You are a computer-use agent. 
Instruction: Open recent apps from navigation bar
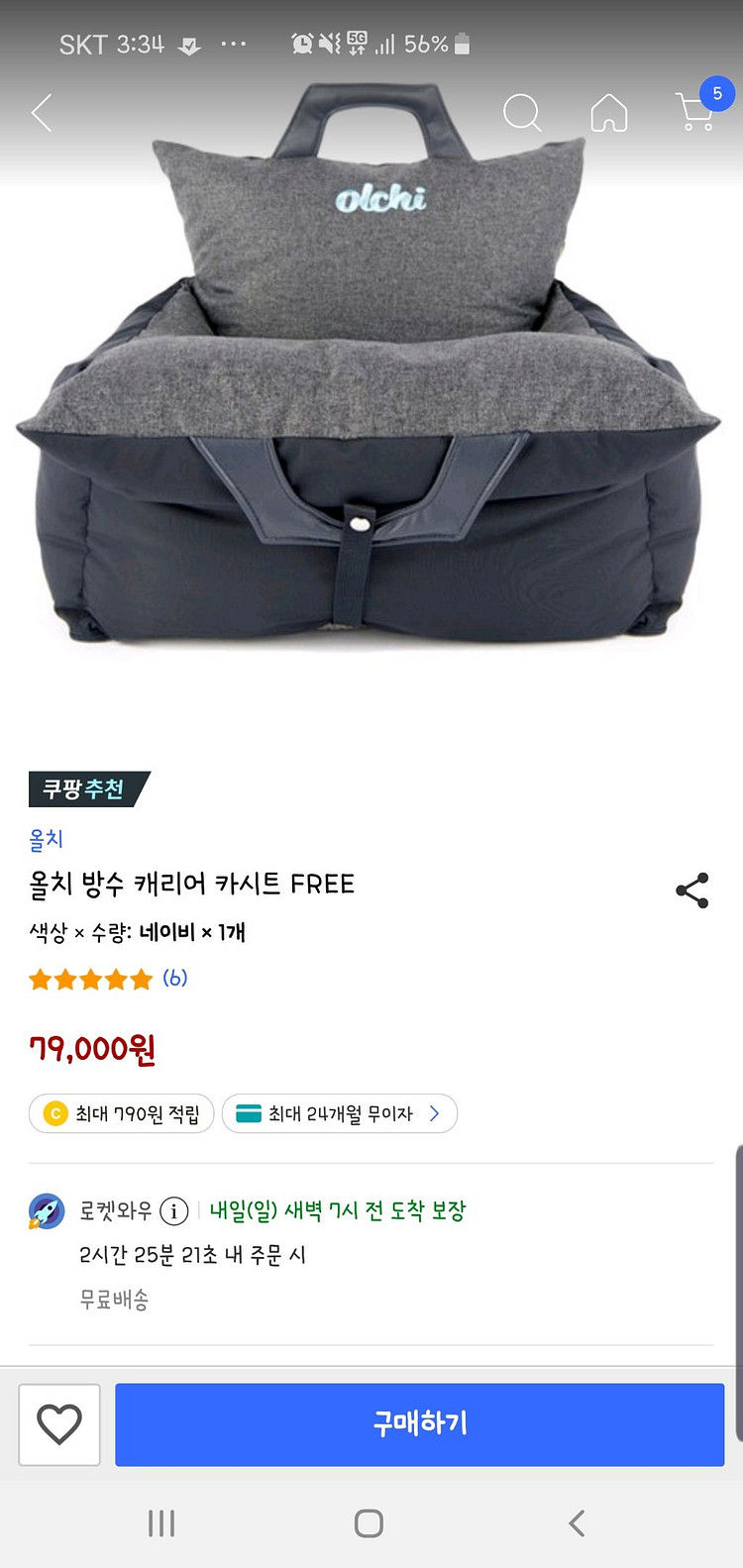[x=161, y=1522]
